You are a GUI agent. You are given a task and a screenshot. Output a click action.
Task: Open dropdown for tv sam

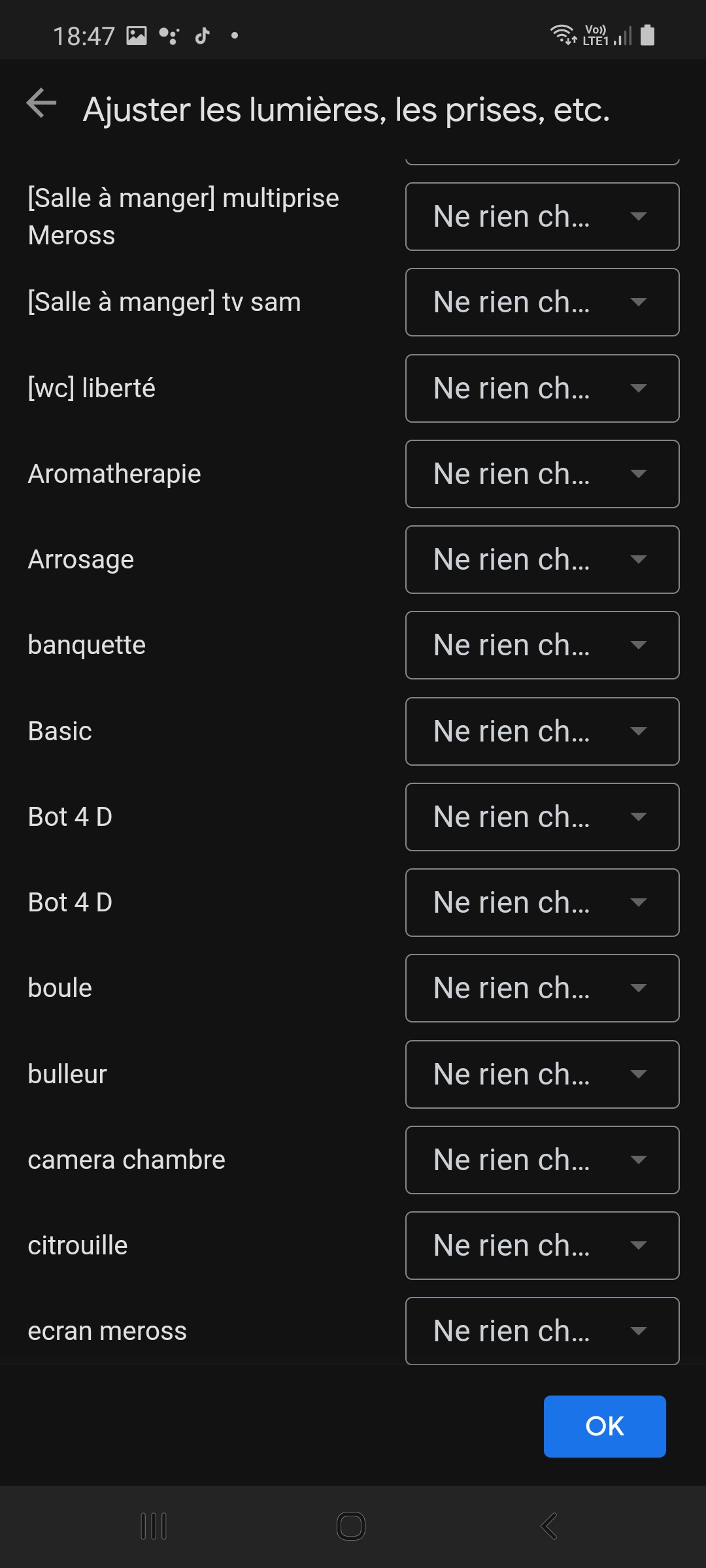(542, 302)
